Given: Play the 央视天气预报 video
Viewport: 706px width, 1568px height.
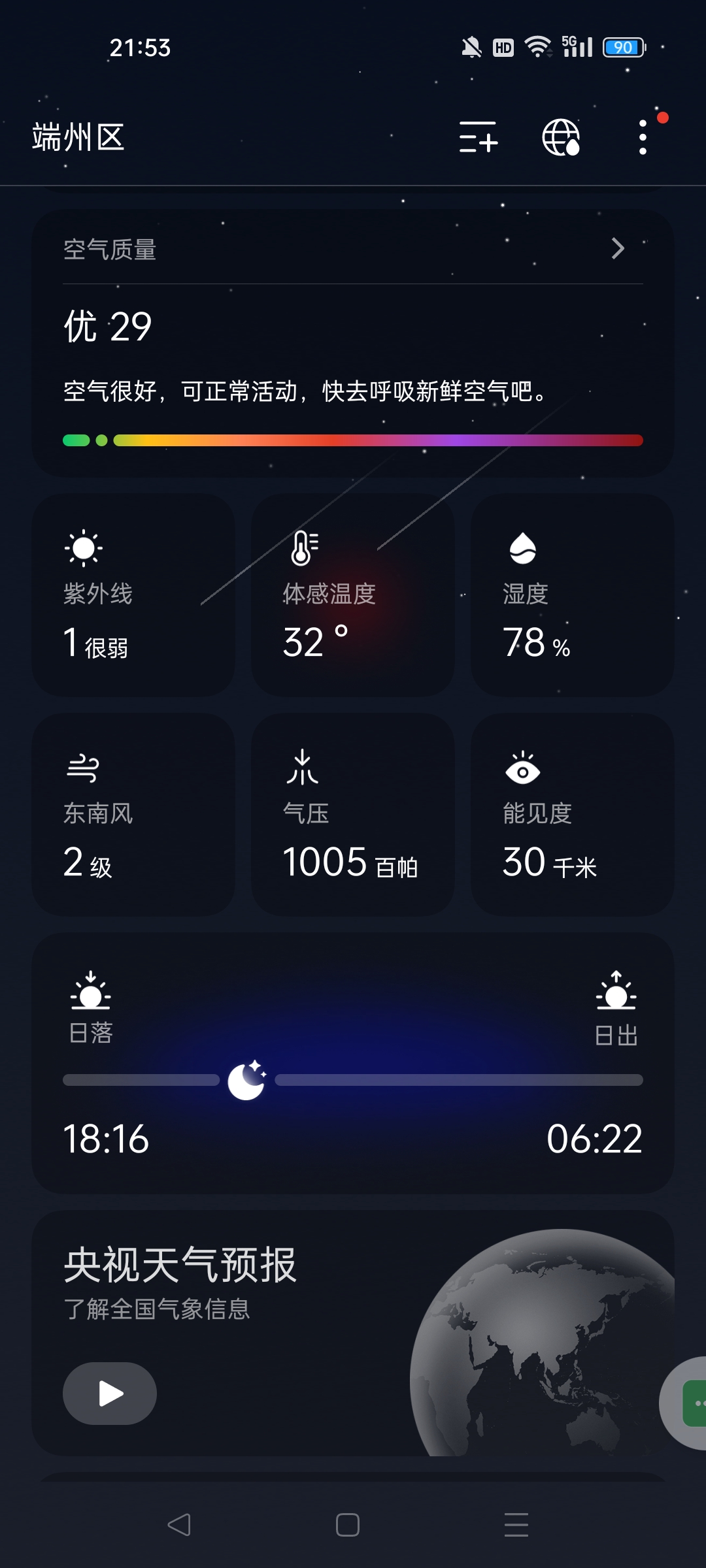Looking at the screenshot, I should 110,1393.
